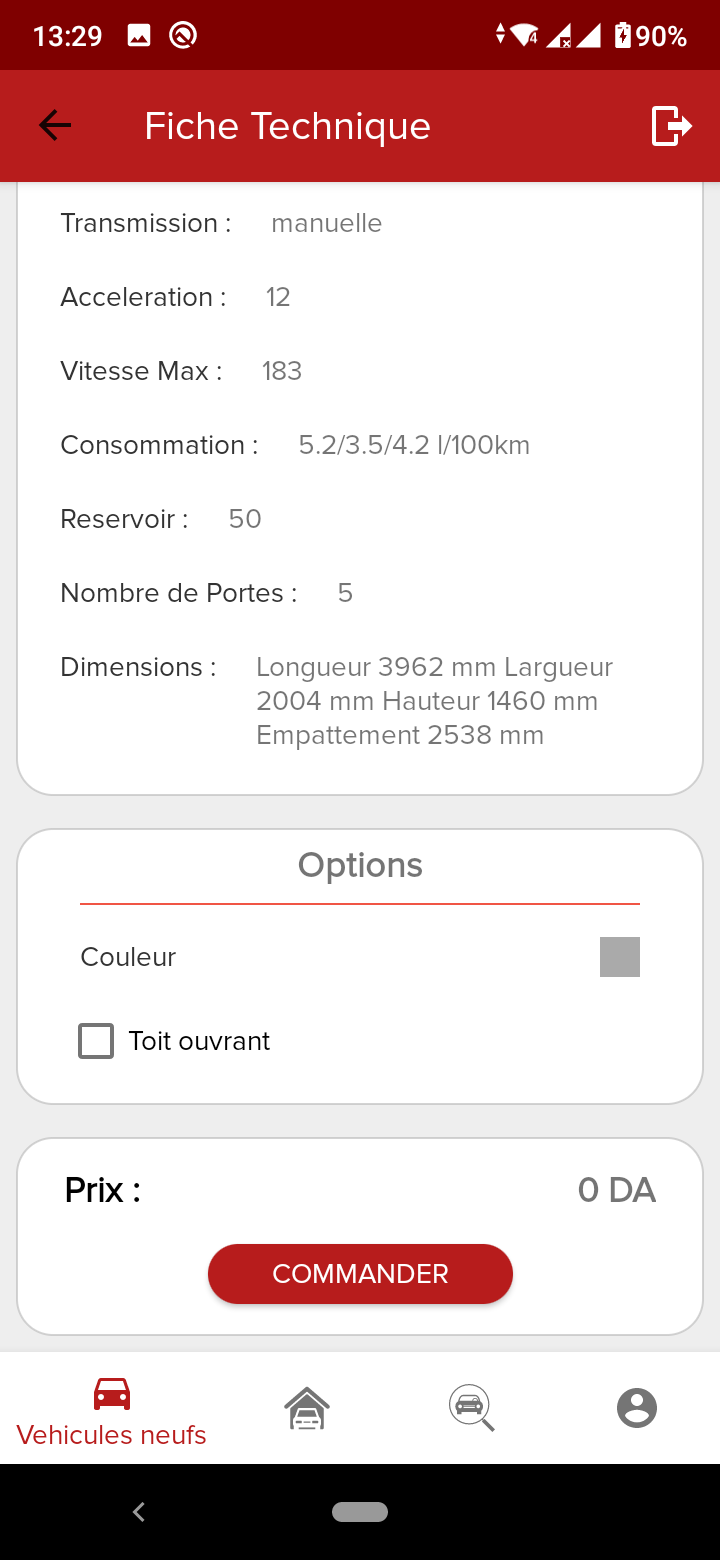Switch to the Vehicules neufs tab
Viewport: 720px width, 1560px height.
pyautogui.click(x=111, y=1410)
